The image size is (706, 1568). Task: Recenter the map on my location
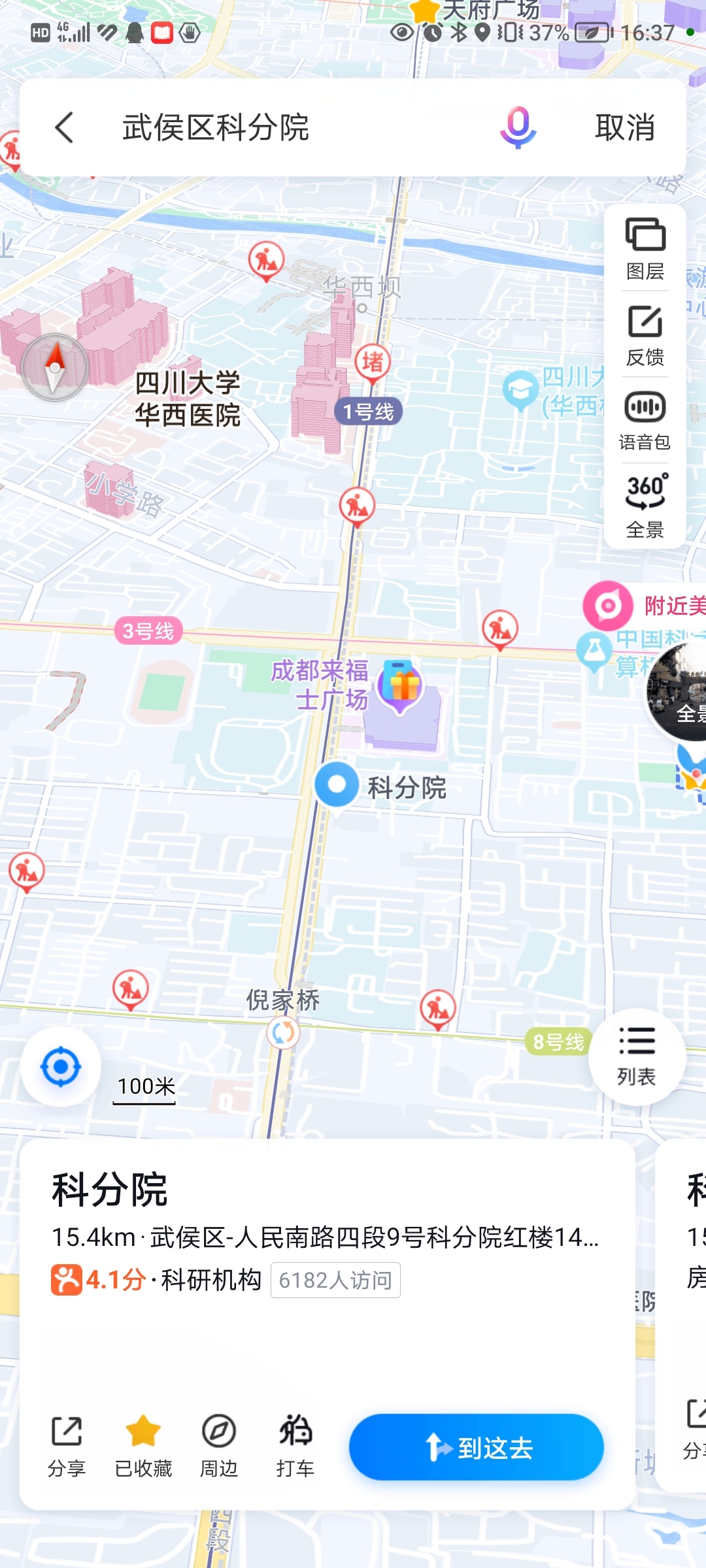60,1067
